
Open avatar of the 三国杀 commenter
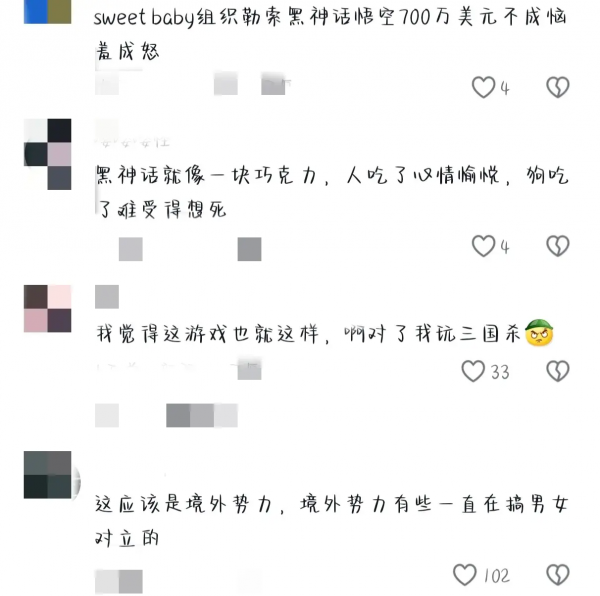[x=47, y=308]
